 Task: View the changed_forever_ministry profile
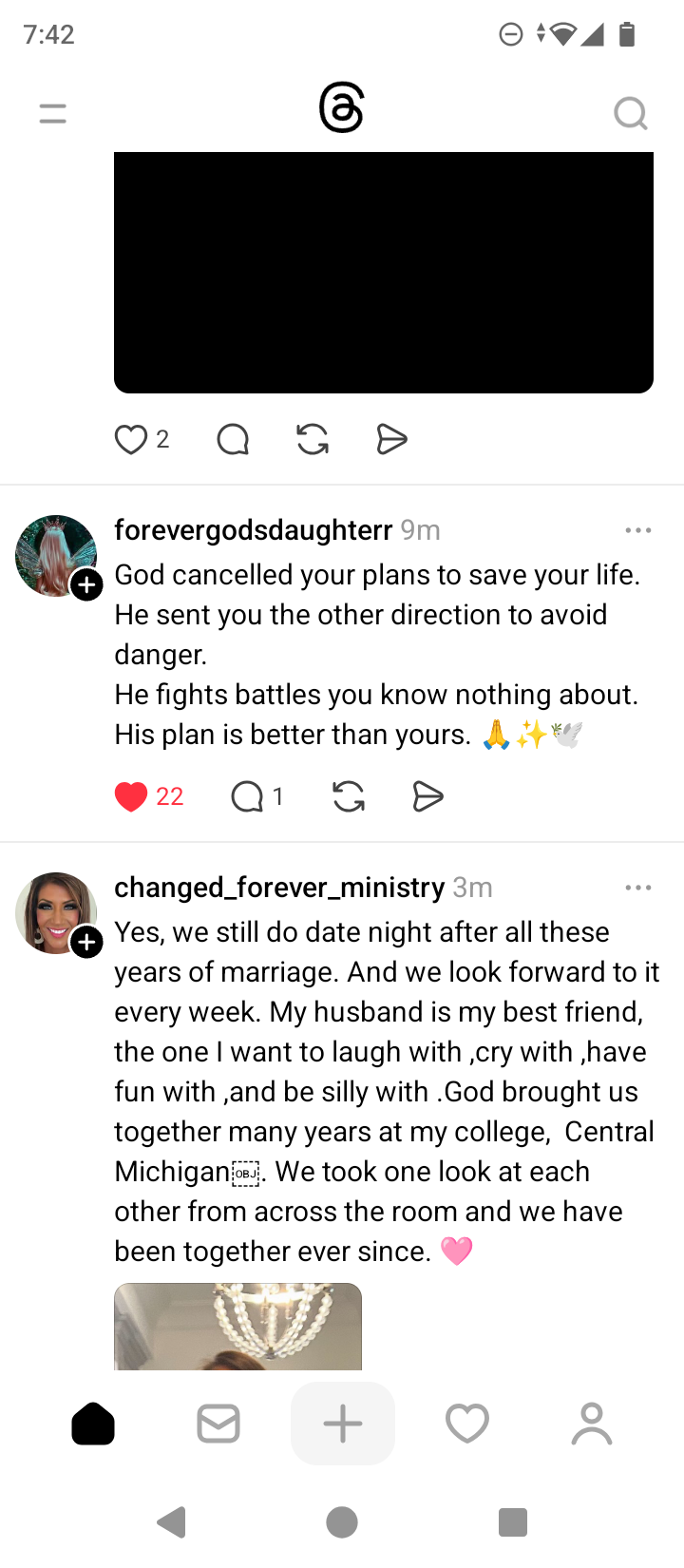(279, 888)
